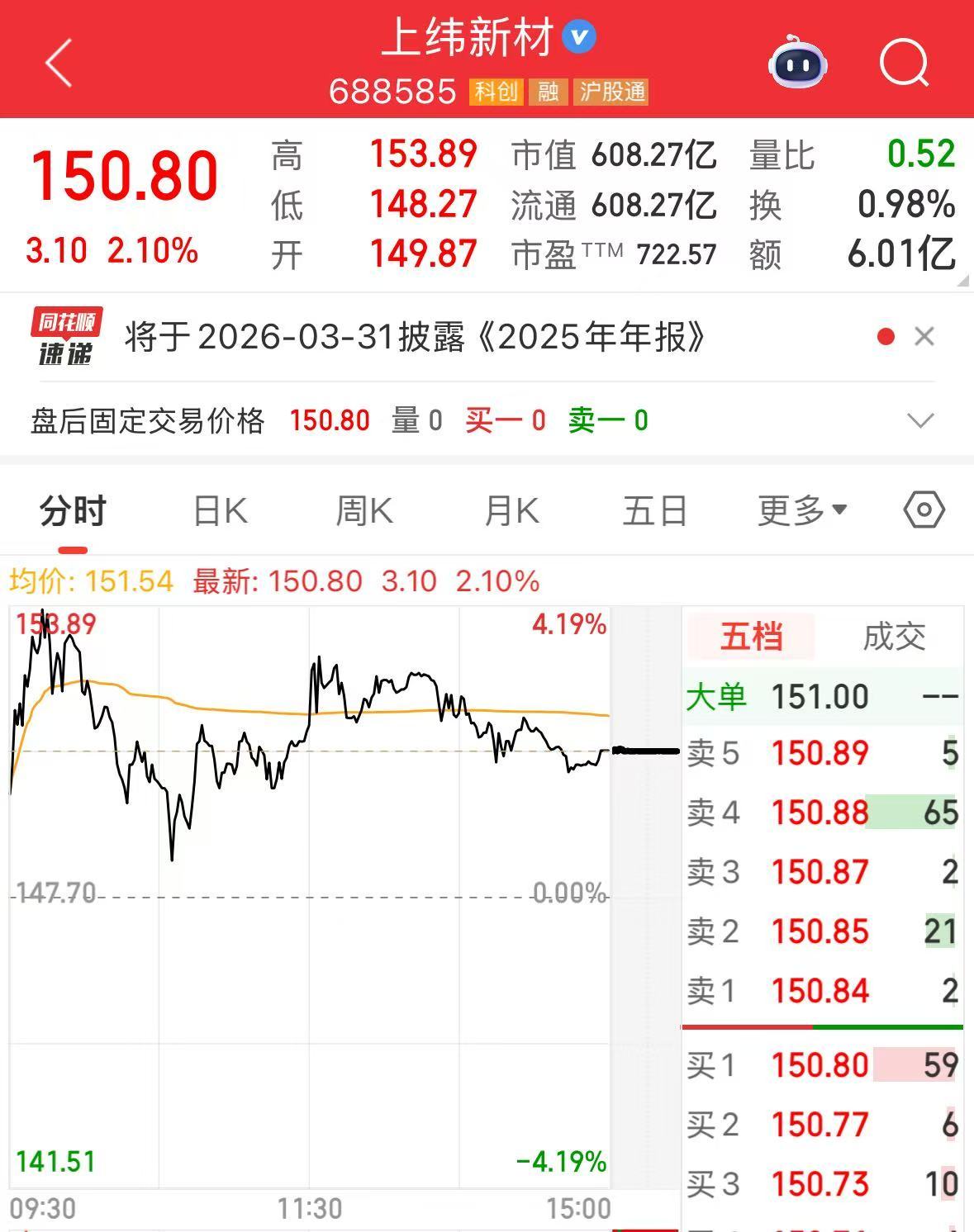The height and width of the screenshot is (1232, 974).
Task: Tap the back arrow to return
Action: point(58,64)
